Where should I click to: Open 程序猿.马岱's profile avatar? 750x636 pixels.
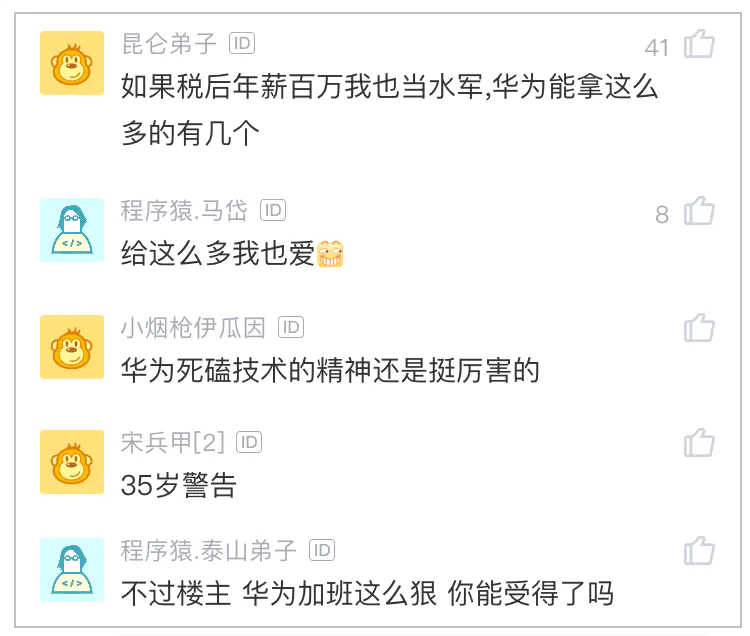(72, 230)
